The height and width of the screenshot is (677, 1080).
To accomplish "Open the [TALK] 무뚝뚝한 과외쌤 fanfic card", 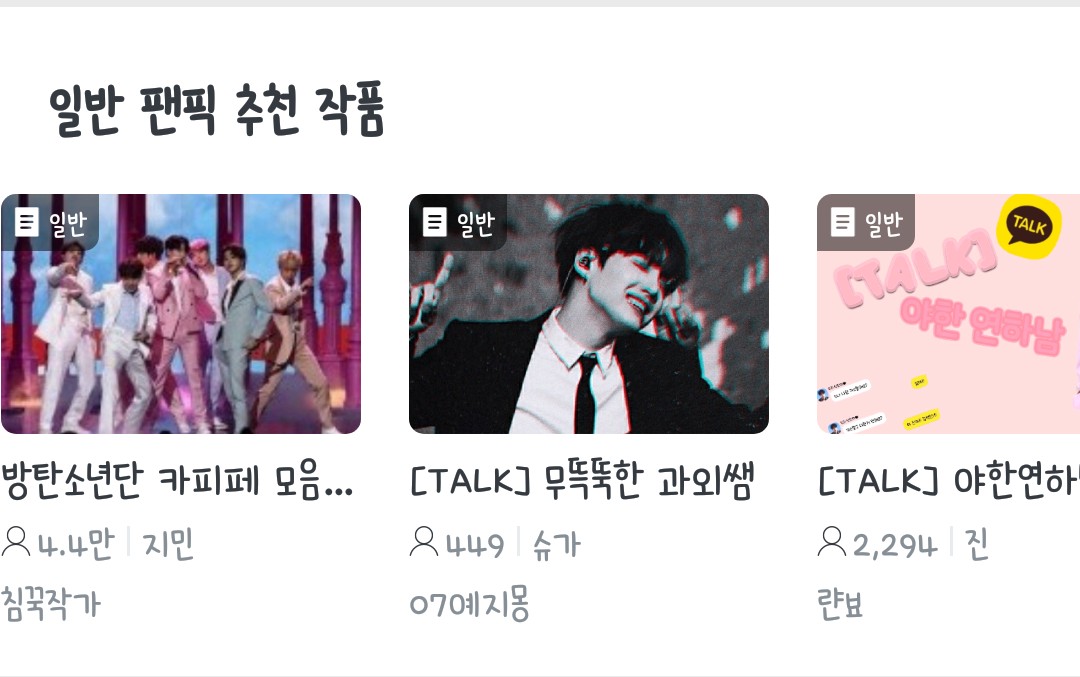I will [588, 314].
